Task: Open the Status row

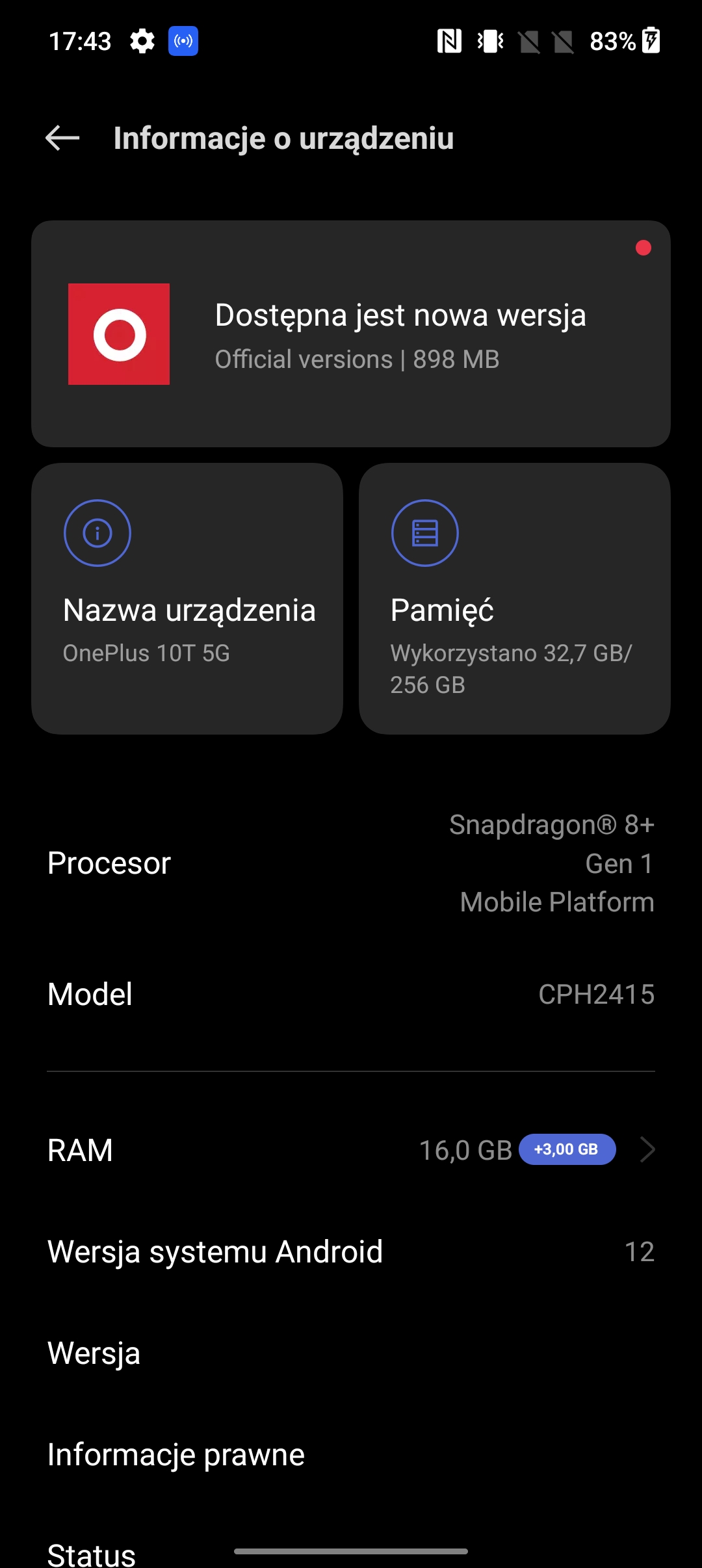Action: (x=92, y=1554)
